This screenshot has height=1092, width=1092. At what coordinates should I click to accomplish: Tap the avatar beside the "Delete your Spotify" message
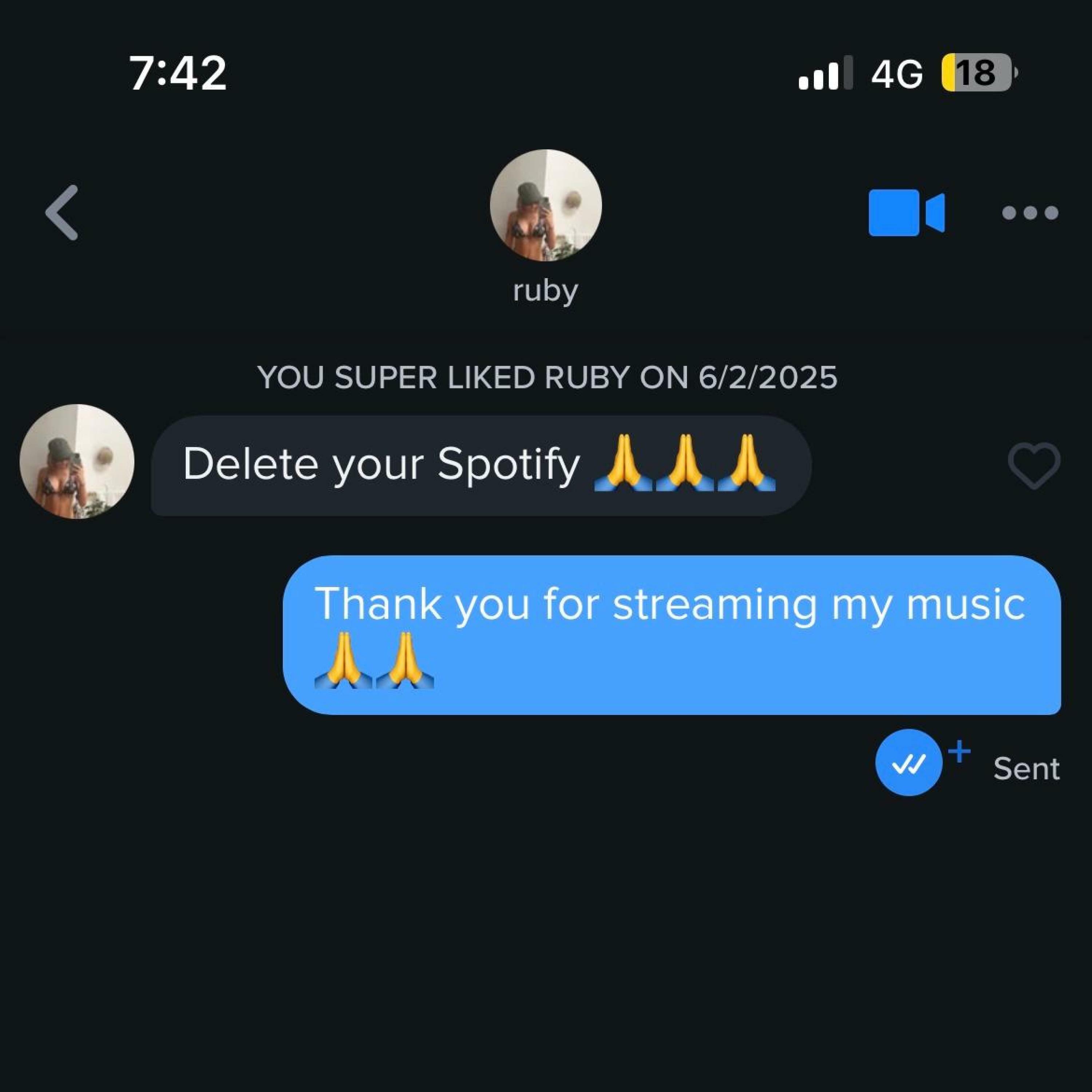tap(77, 461)
